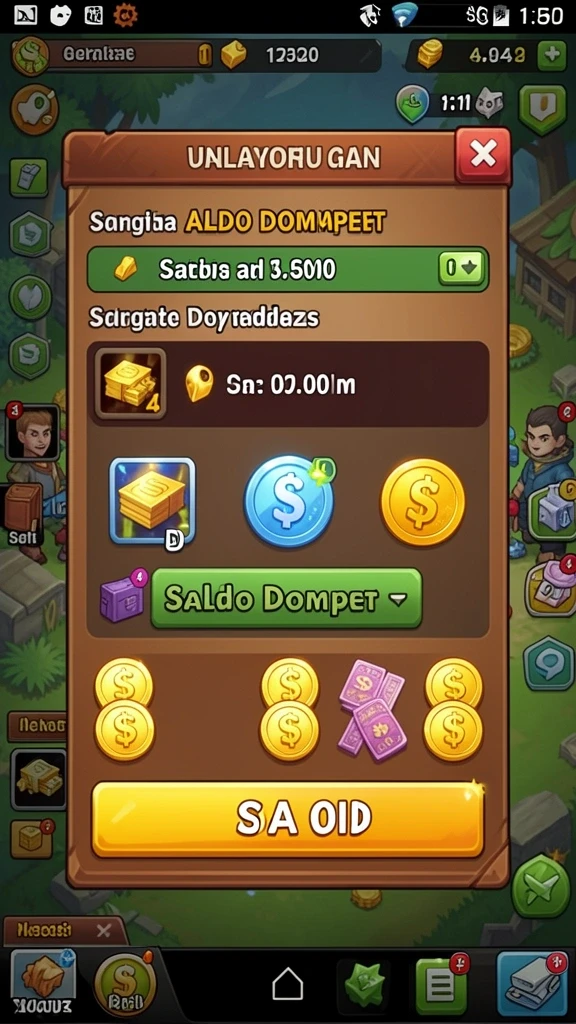Select the gold bars tile with blue frame

[152, 501]
